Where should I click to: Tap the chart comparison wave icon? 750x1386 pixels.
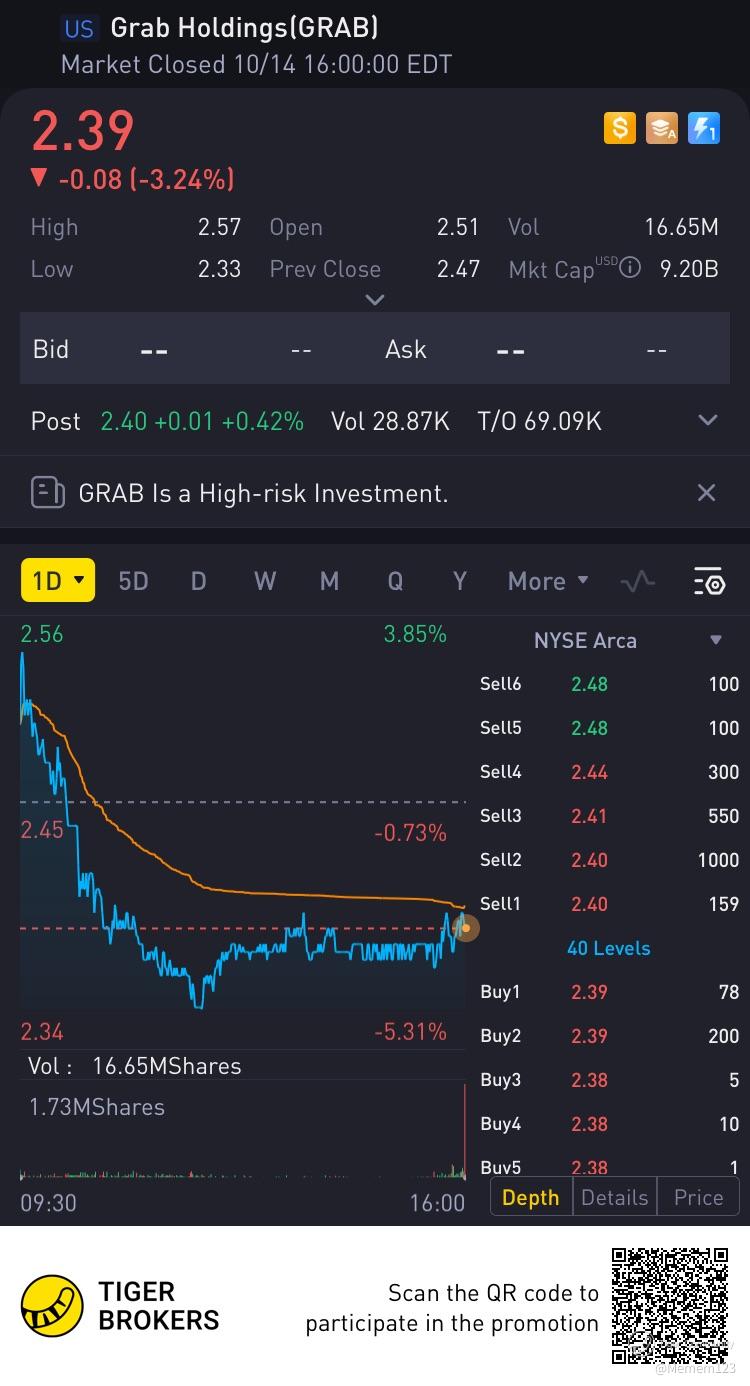click(x=637, y=581)
